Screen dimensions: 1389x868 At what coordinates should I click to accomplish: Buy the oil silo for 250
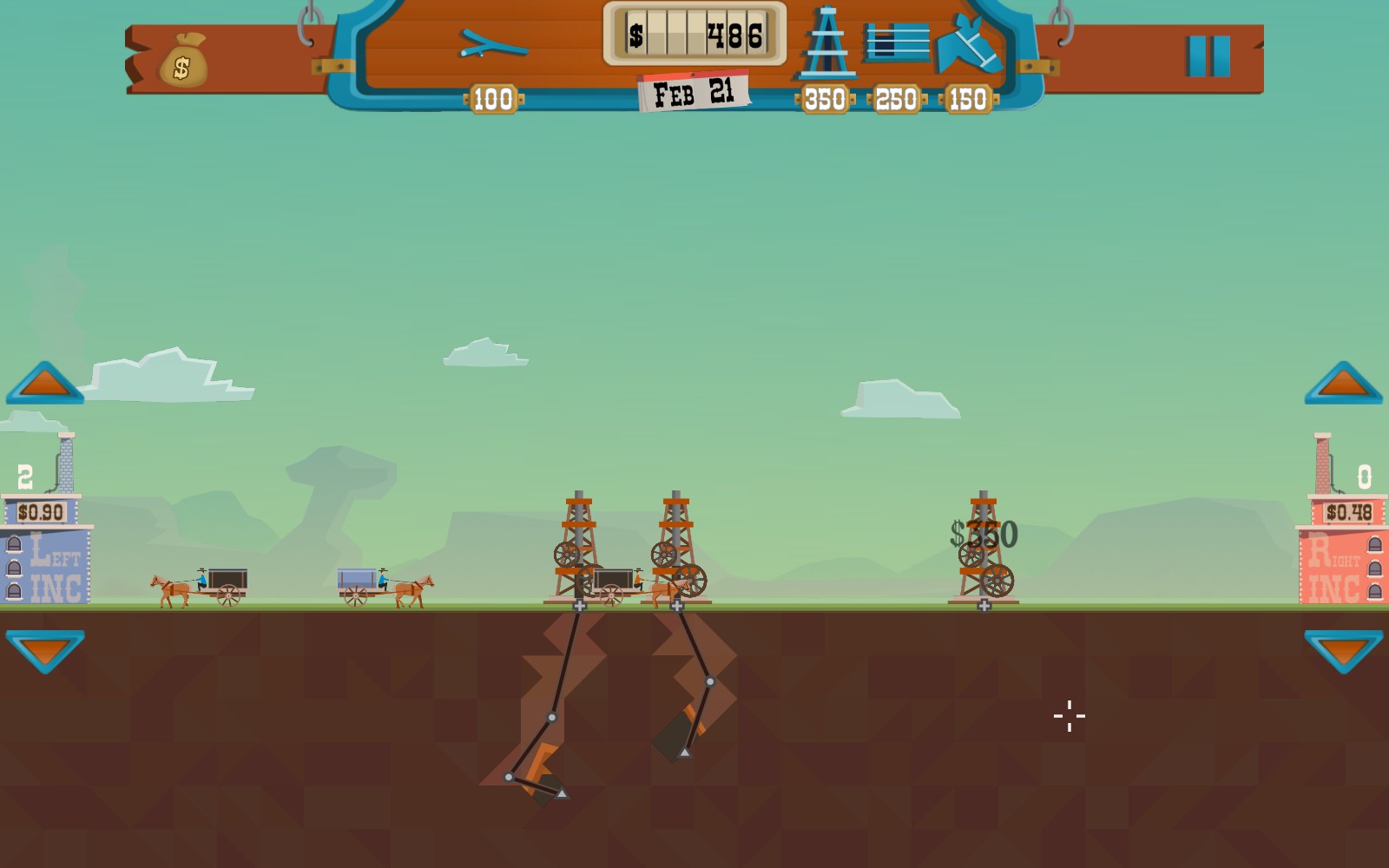(897, 43)
